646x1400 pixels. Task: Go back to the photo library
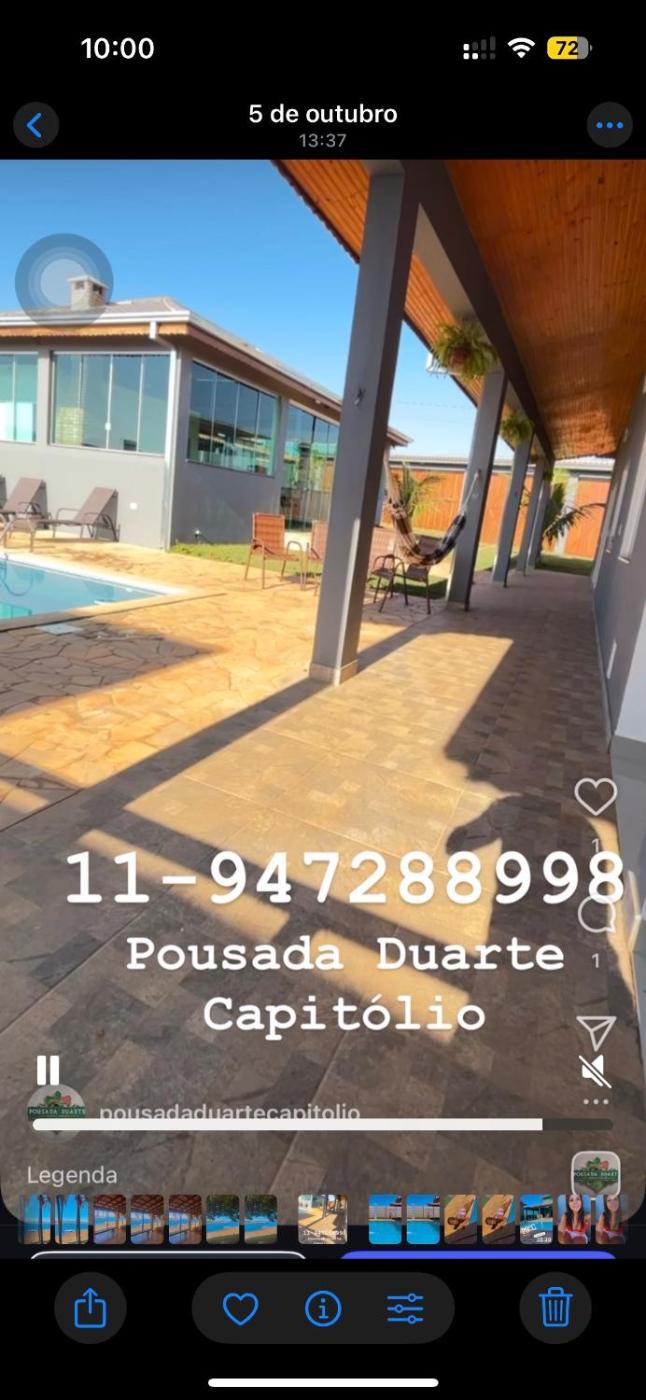coord(36,126)
